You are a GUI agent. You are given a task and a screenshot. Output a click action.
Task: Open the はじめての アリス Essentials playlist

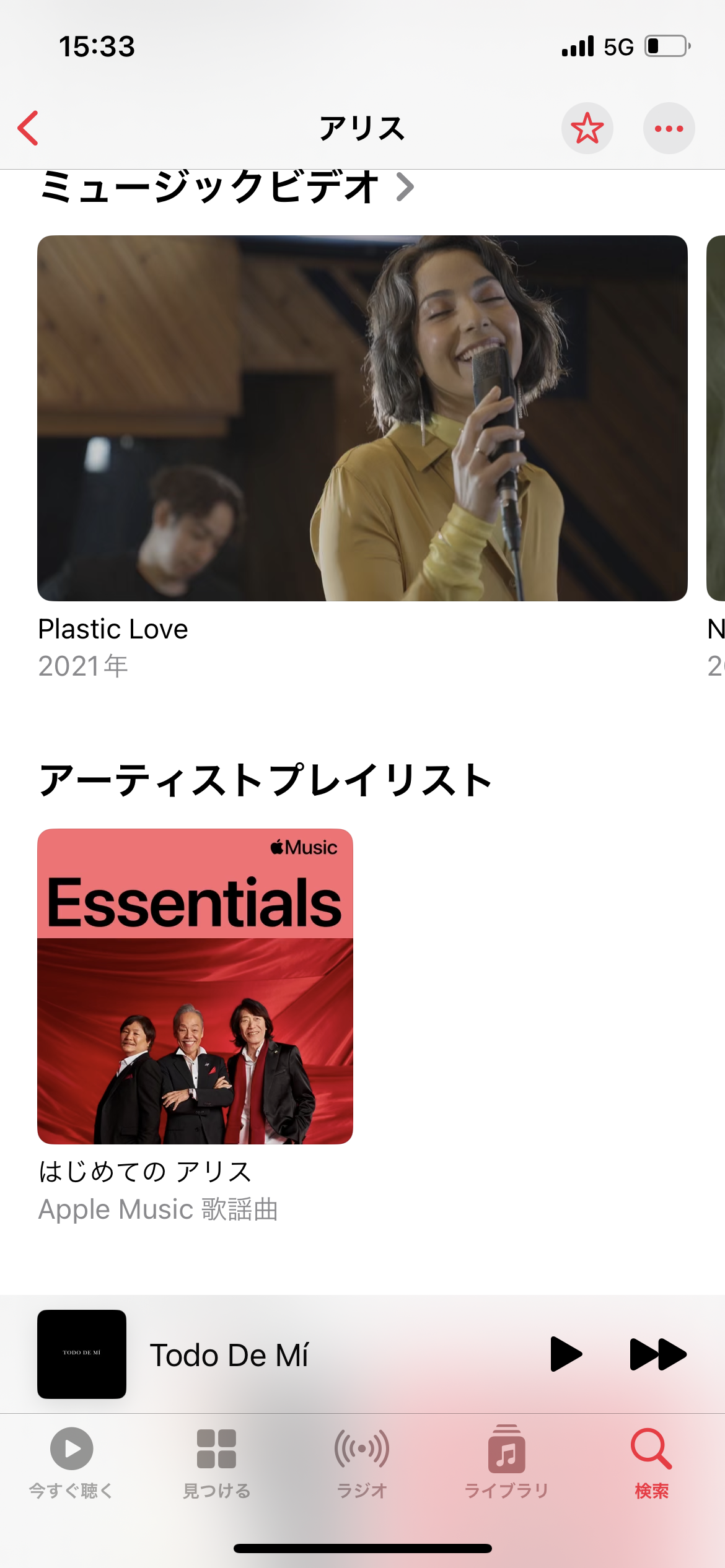[195, 986]
